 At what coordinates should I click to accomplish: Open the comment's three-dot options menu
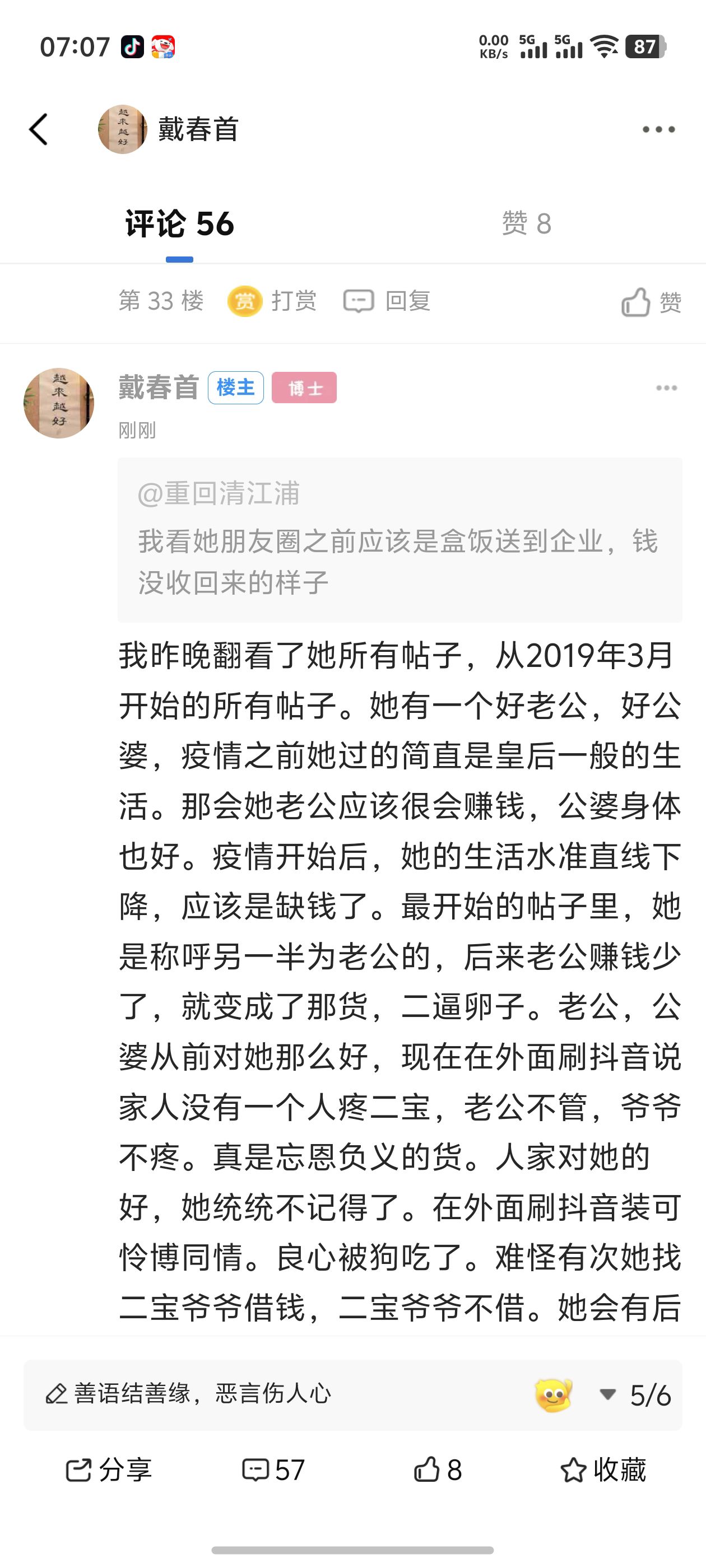(666, 388)
